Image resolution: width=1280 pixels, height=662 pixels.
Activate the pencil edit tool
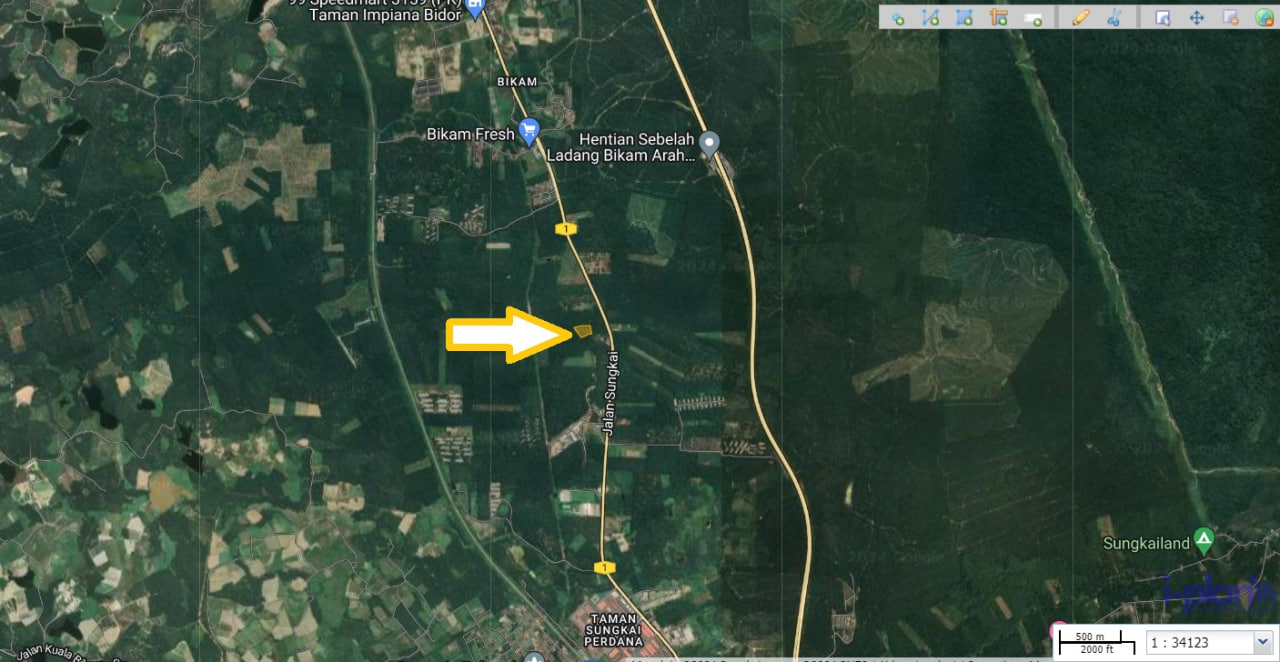click(x=1081, y=18)
